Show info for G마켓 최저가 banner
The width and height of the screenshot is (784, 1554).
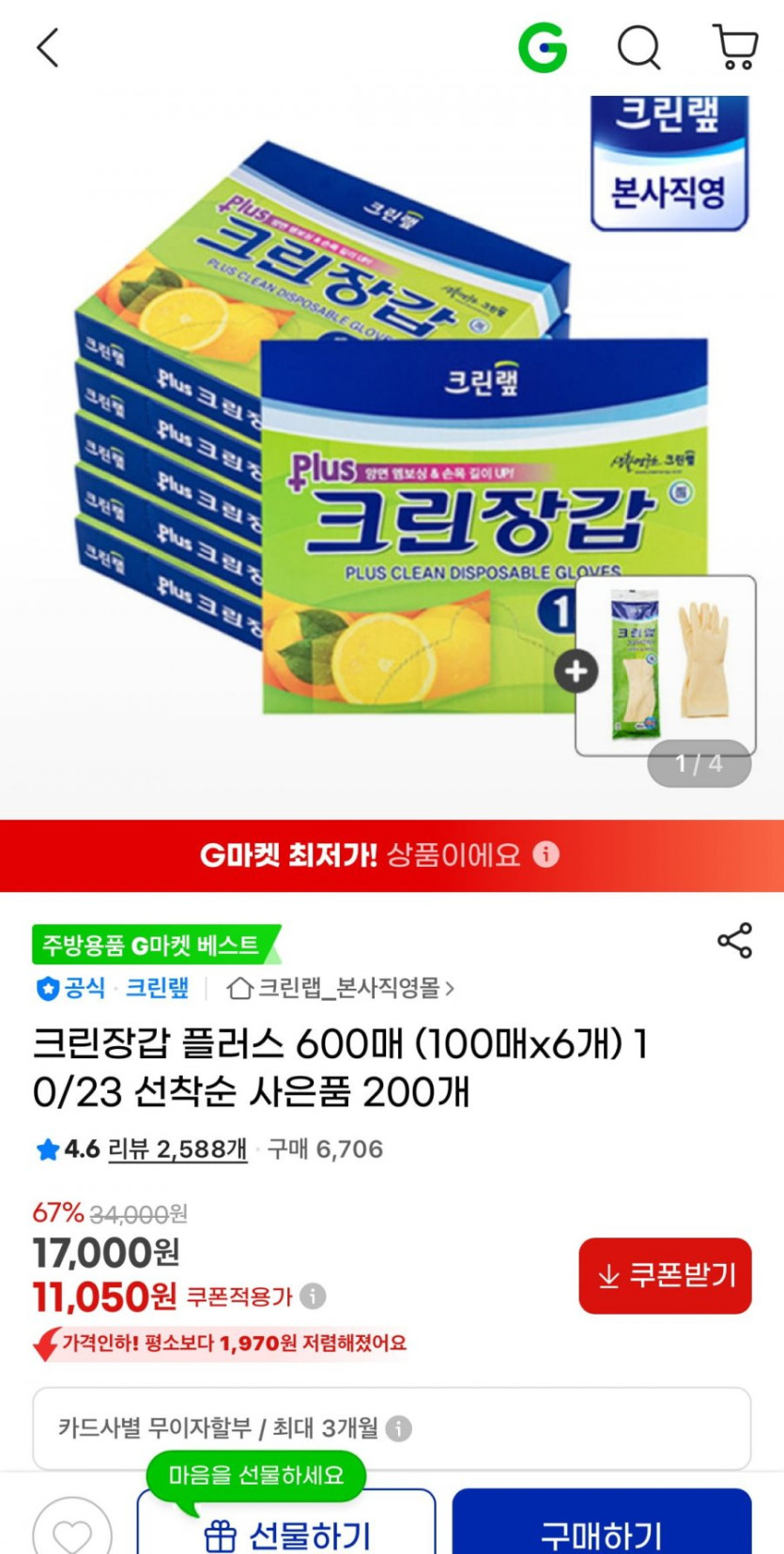point(546,854)
